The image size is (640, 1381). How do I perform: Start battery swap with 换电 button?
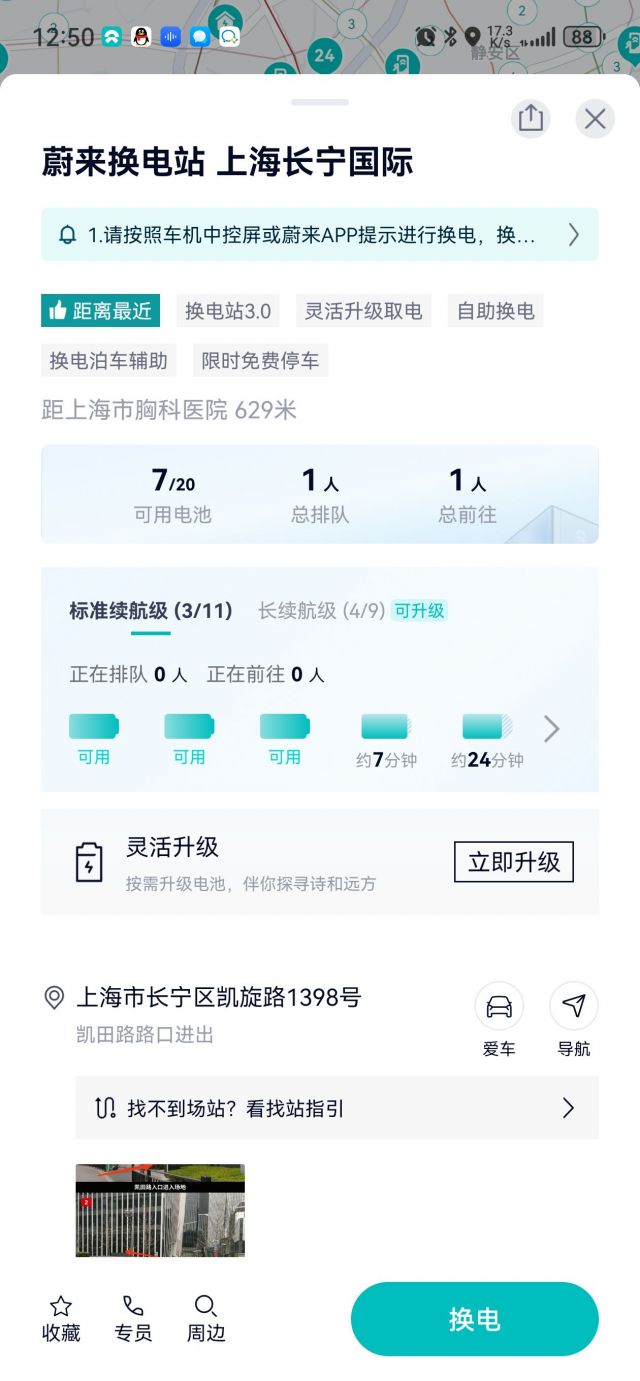[x=475, y=1319]
